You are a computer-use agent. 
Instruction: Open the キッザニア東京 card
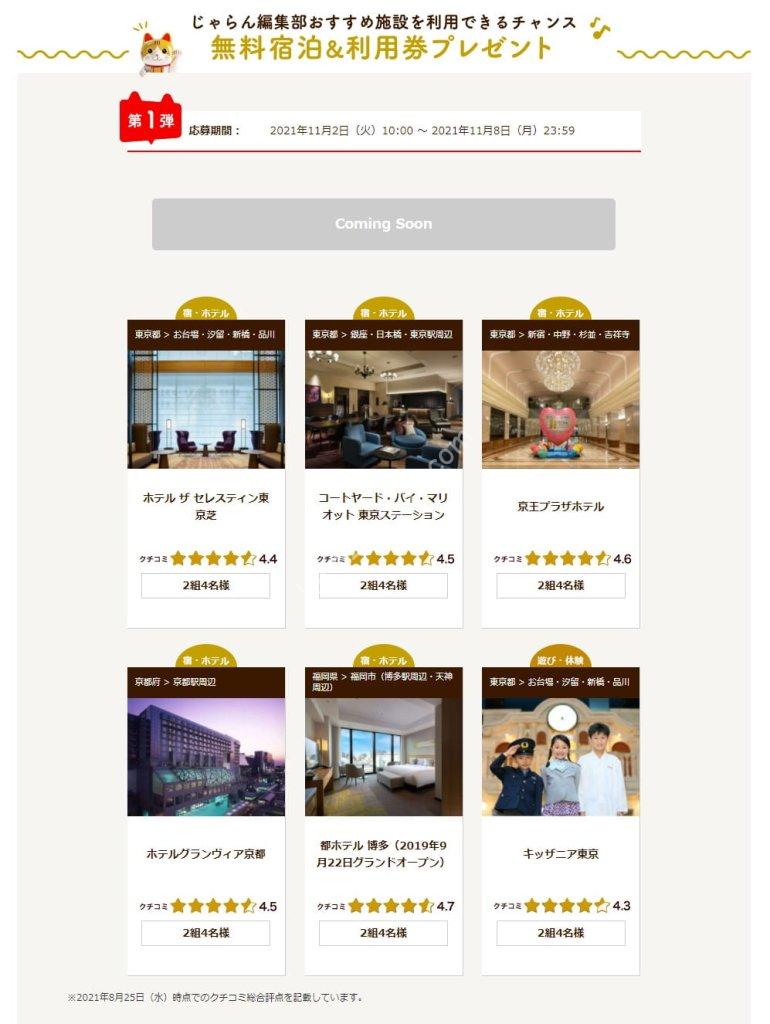point(560,853)
